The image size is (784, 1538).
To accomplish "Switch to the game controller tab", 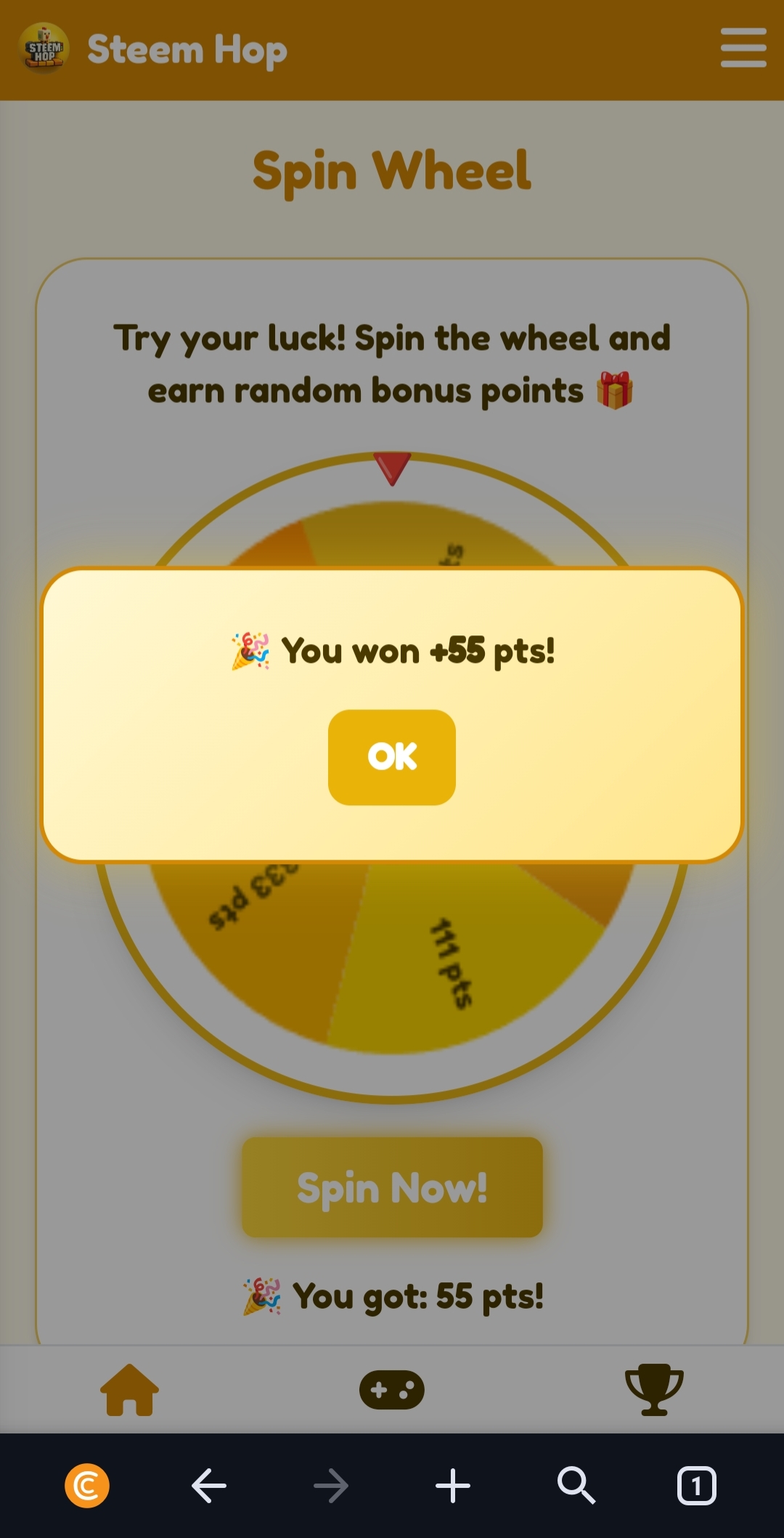I will pyautogui.click(x=392, y=1389).
